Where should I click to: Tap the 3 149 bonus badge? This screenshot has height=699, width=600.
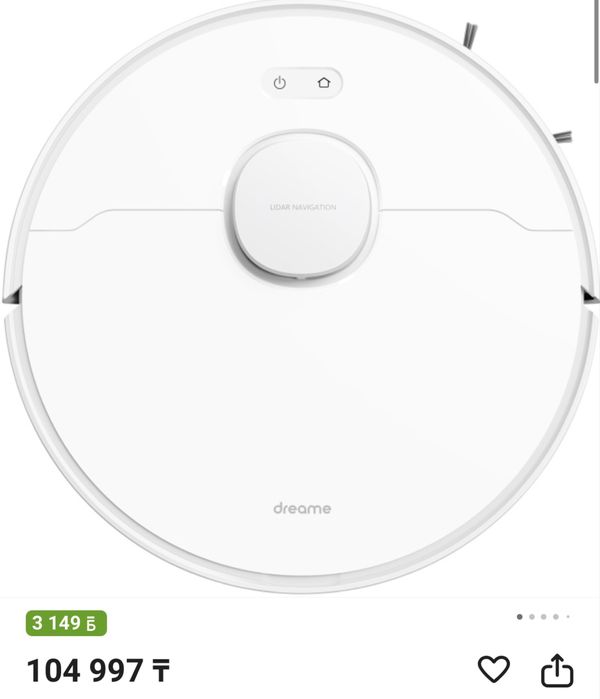coord(65,623)
